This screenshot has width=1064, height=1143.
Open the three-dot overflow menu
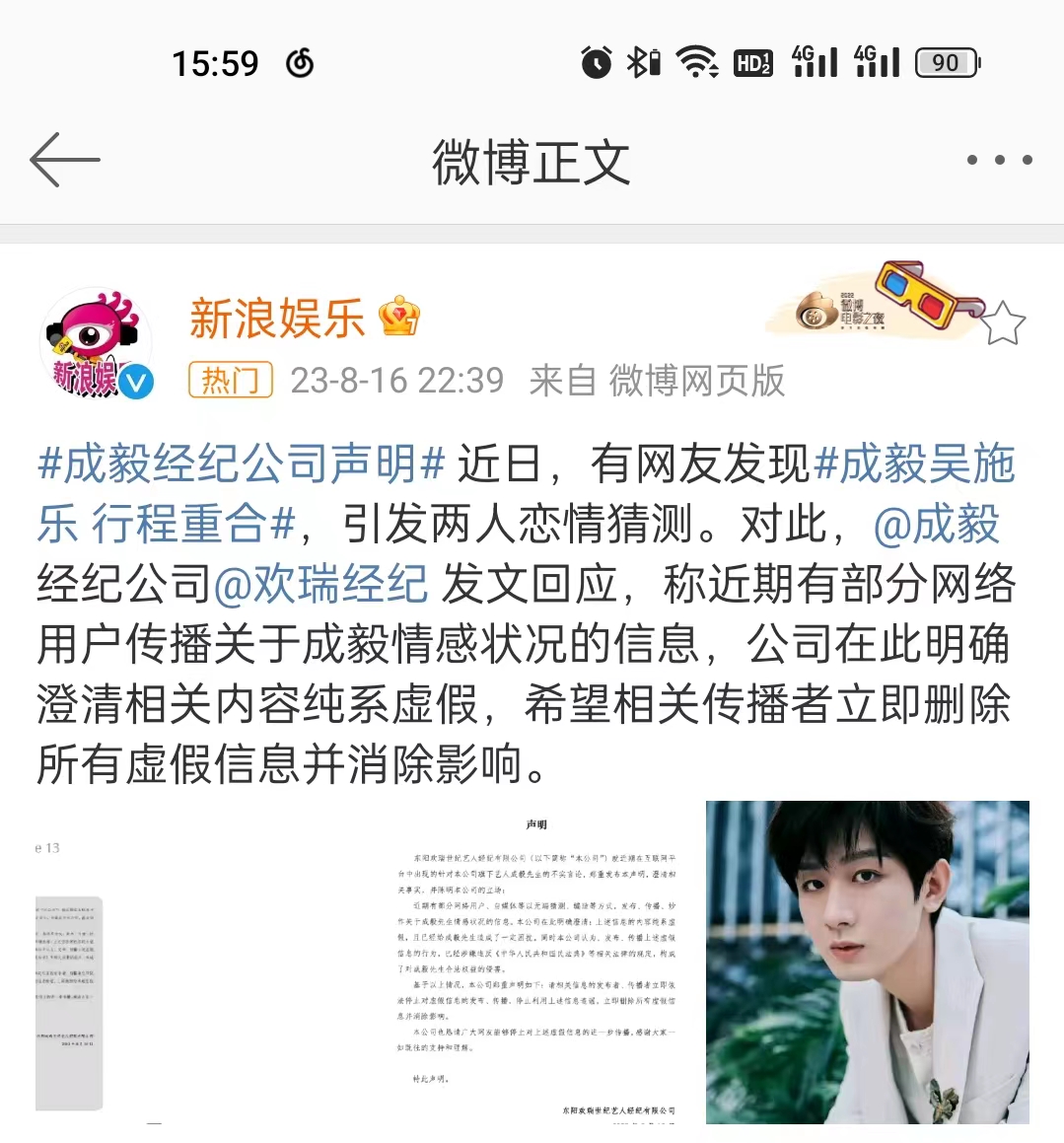999,160
